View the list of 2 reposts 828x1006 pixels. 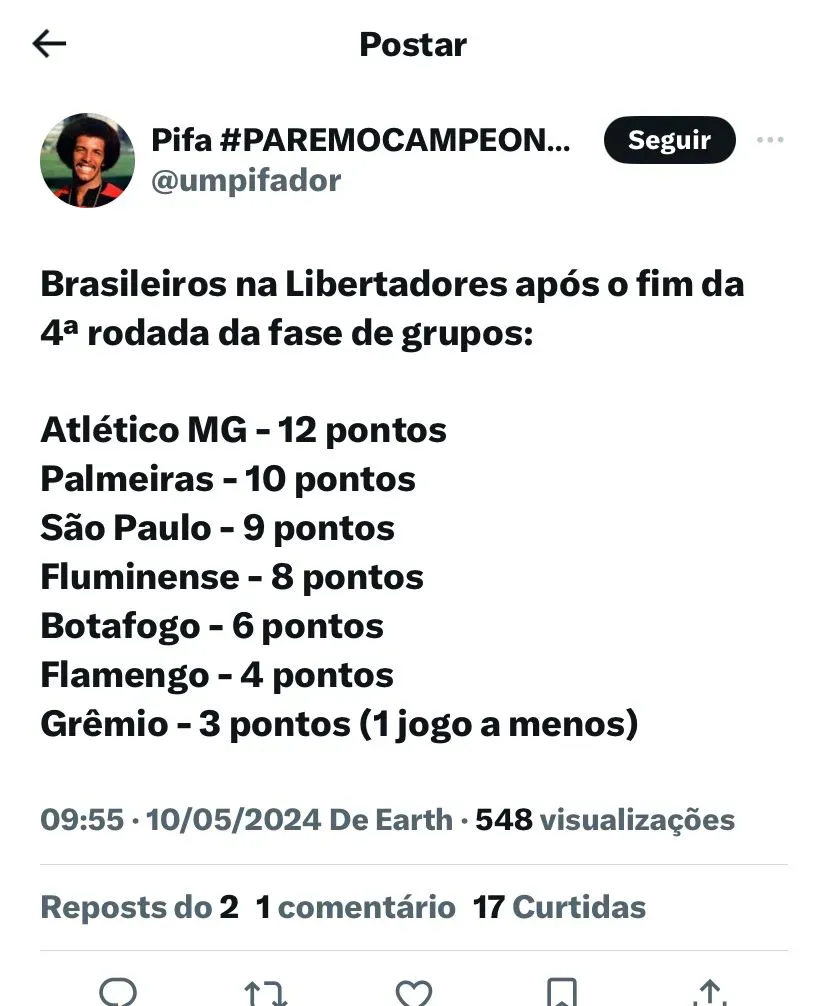(x=140, y=907)
